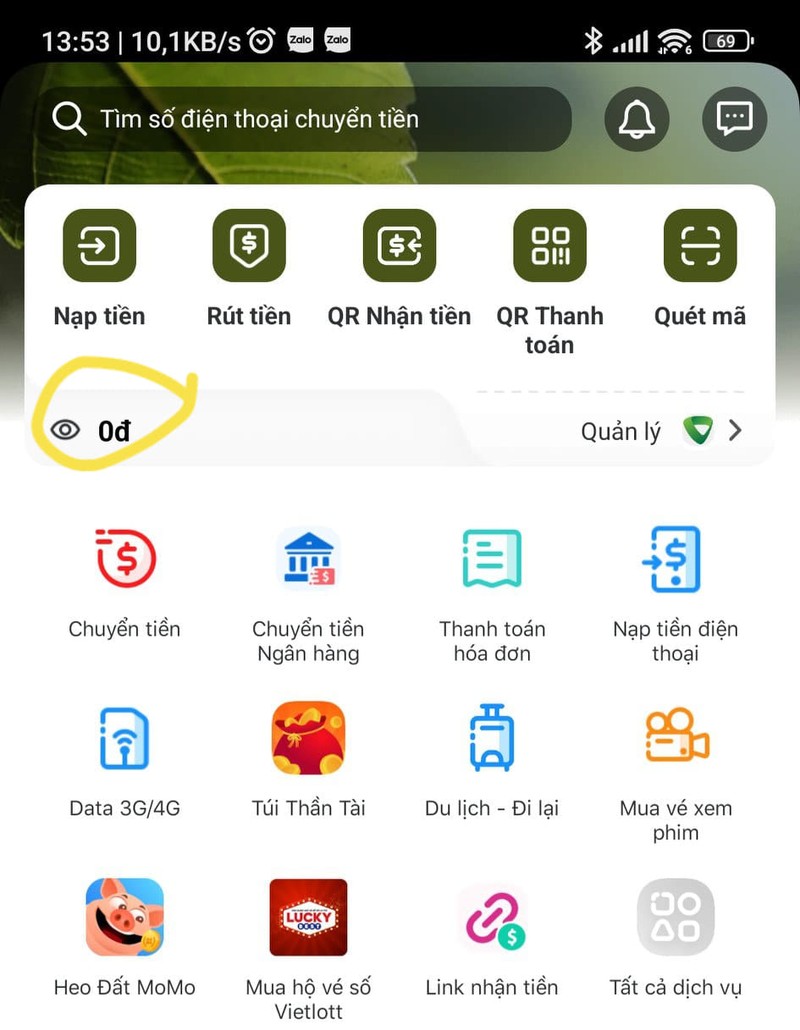The image size is (800, 1030).
Task: Browse Du lịch - Đi lại
Action: 492,738
